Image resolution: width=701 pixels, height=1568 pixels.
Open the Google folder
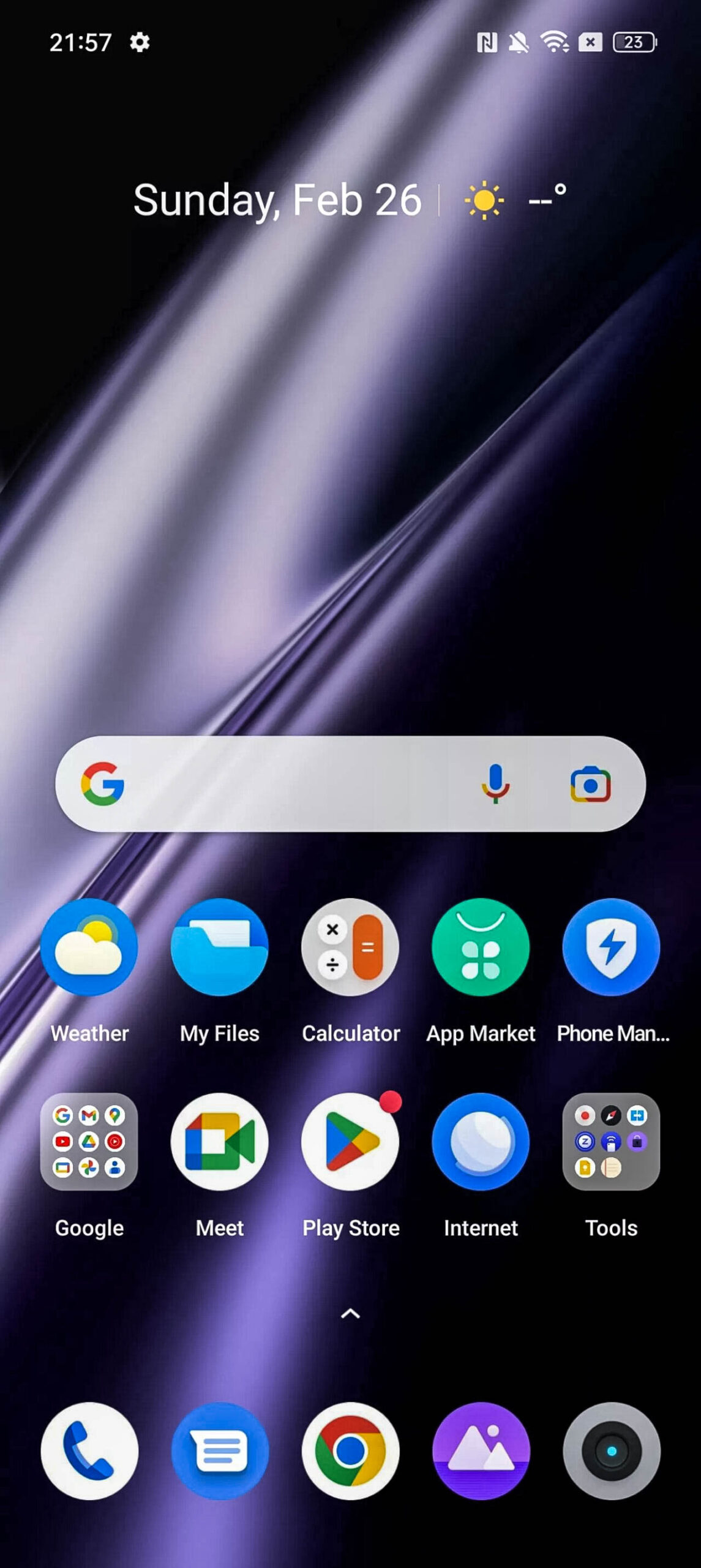pyautogui.click(x=89, y=1142)
